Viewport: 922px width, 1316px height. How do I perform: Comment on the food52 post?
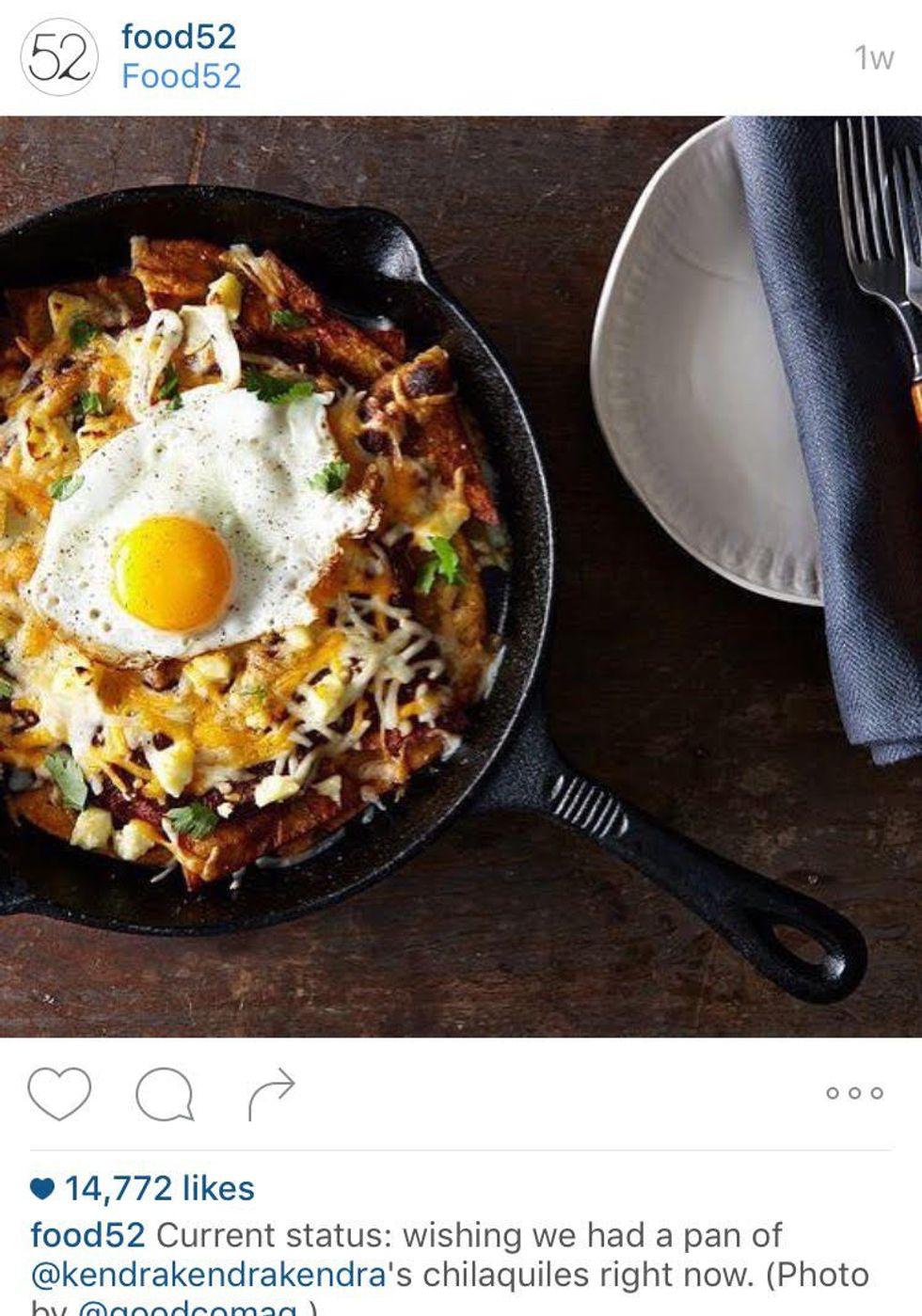pos(165,1093)
